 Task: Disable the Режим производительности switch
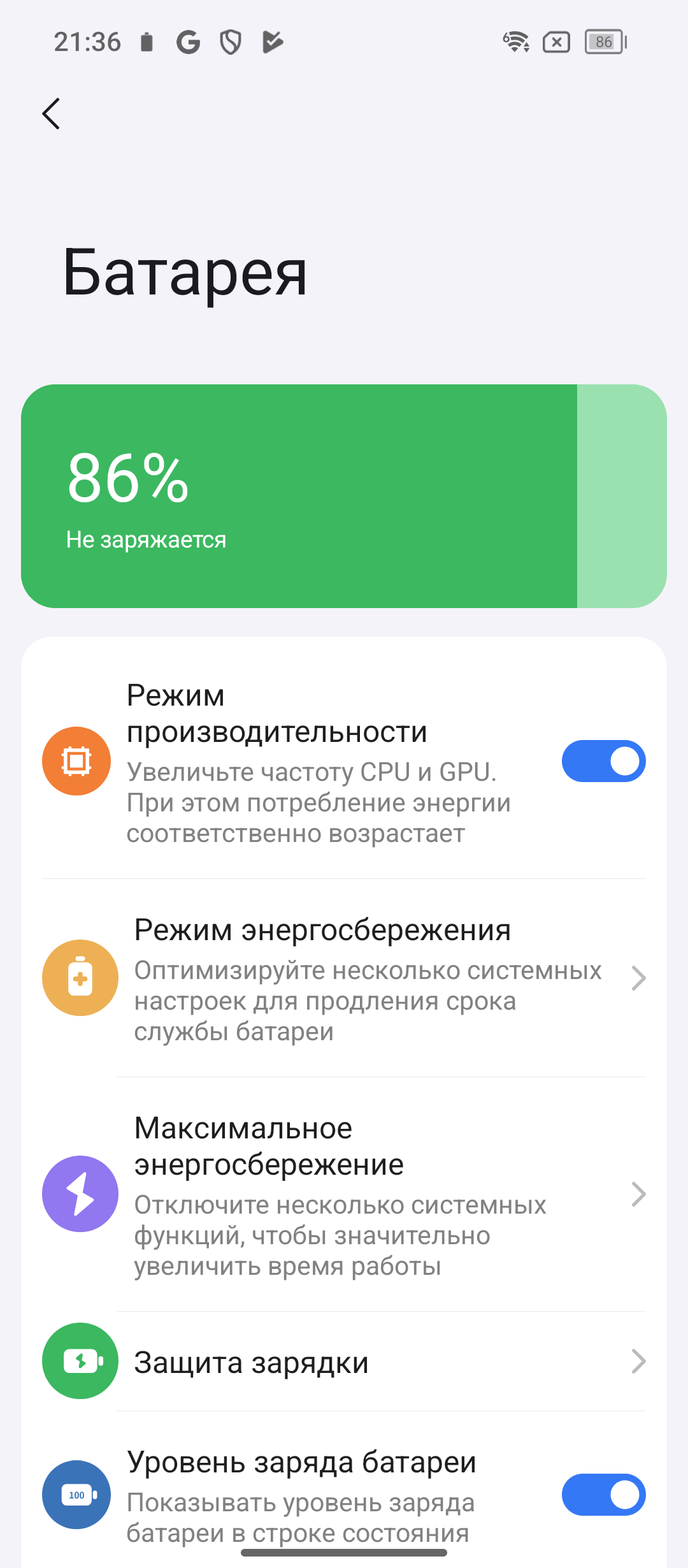coord(603,761)
